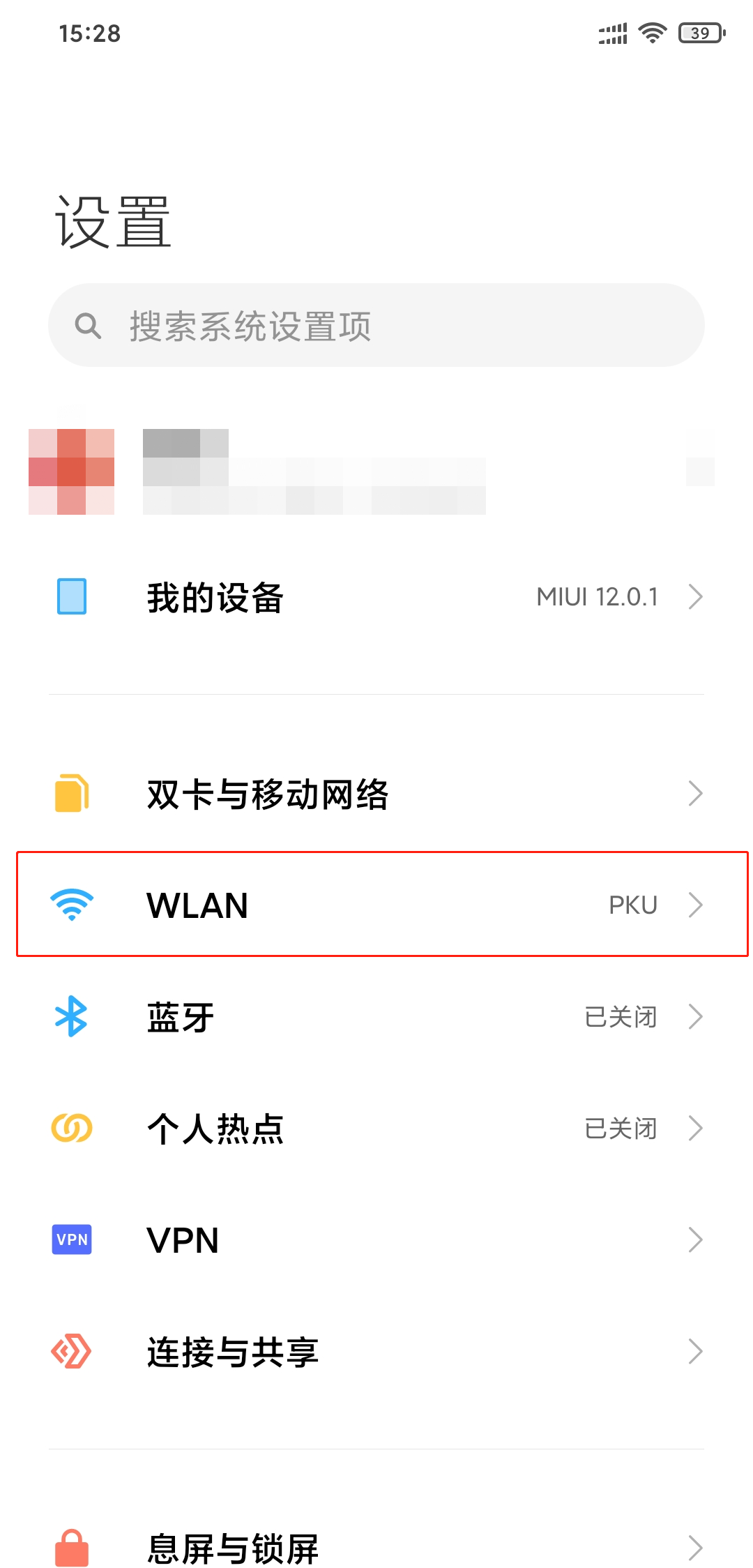Go to 蓝牙 settings
This screenshot has width=753, height=1568.
[376, 1017]
